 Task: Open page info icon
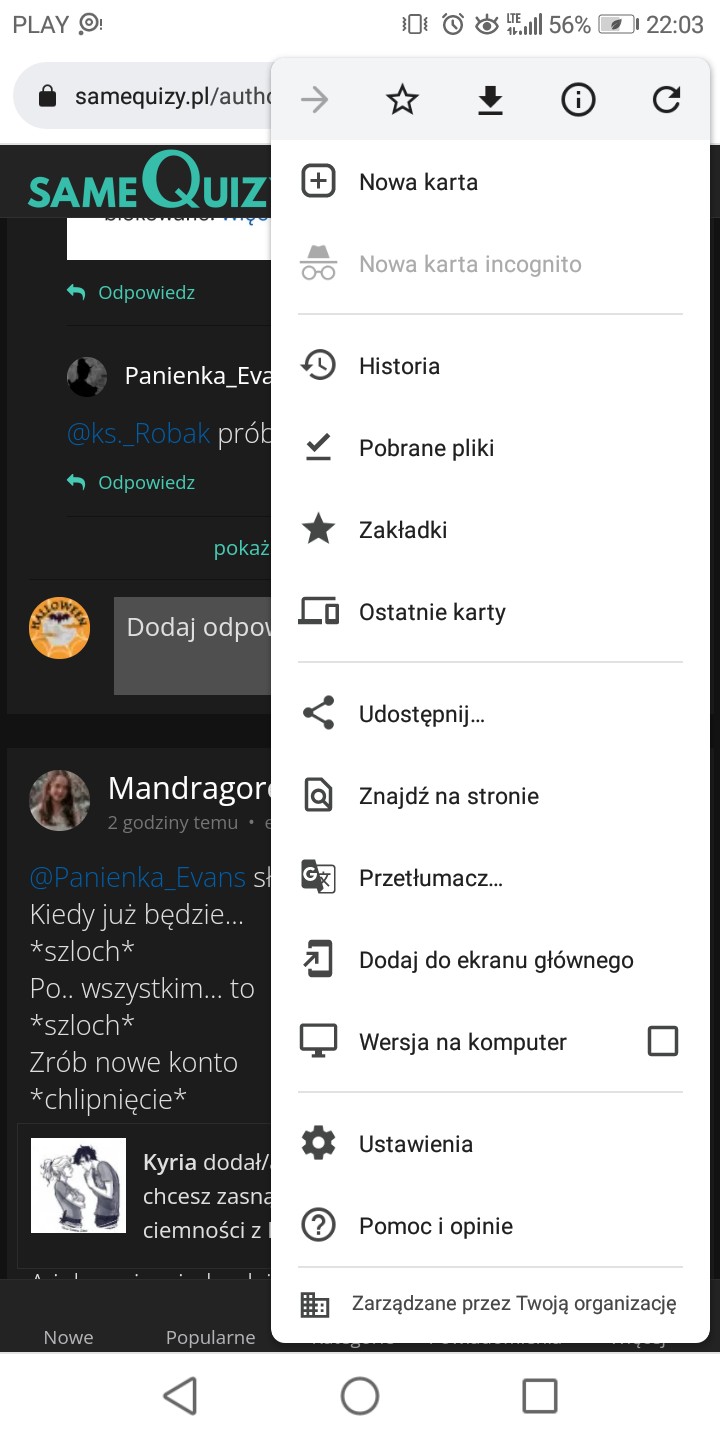(578, 100)
